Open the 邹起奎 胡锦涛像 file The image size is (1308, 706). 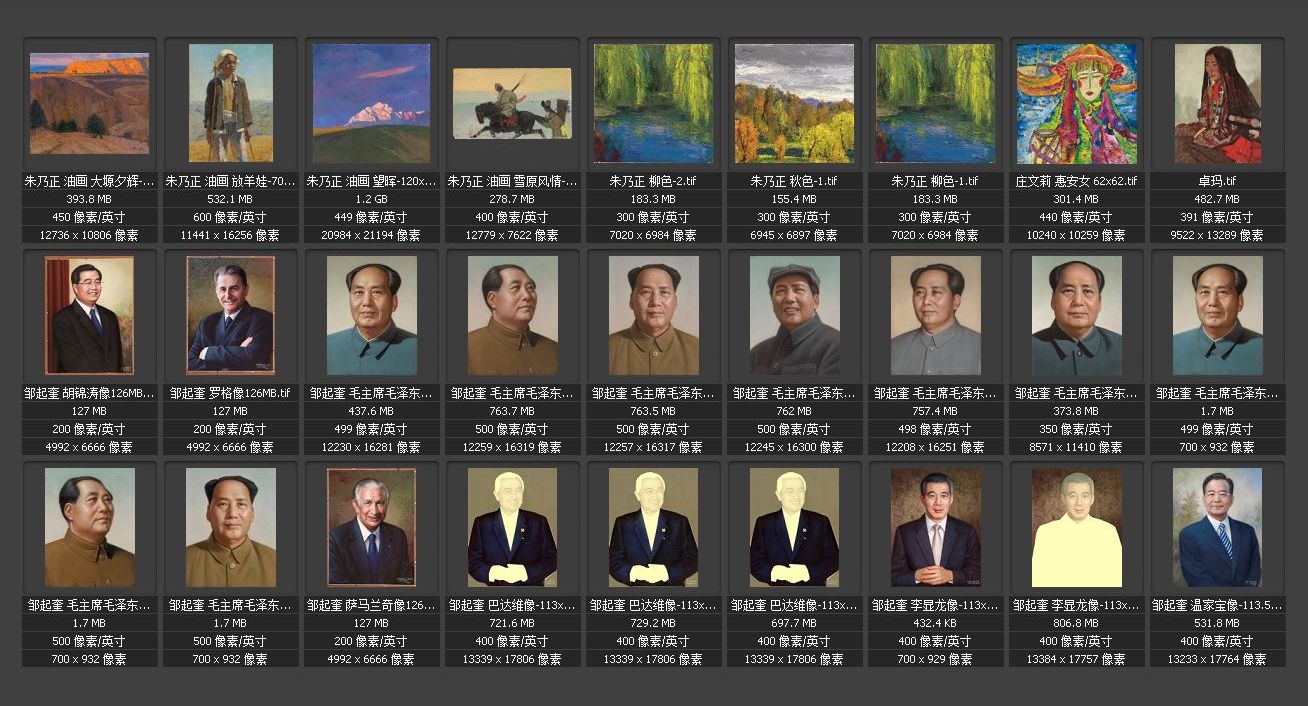click(89, 315)
